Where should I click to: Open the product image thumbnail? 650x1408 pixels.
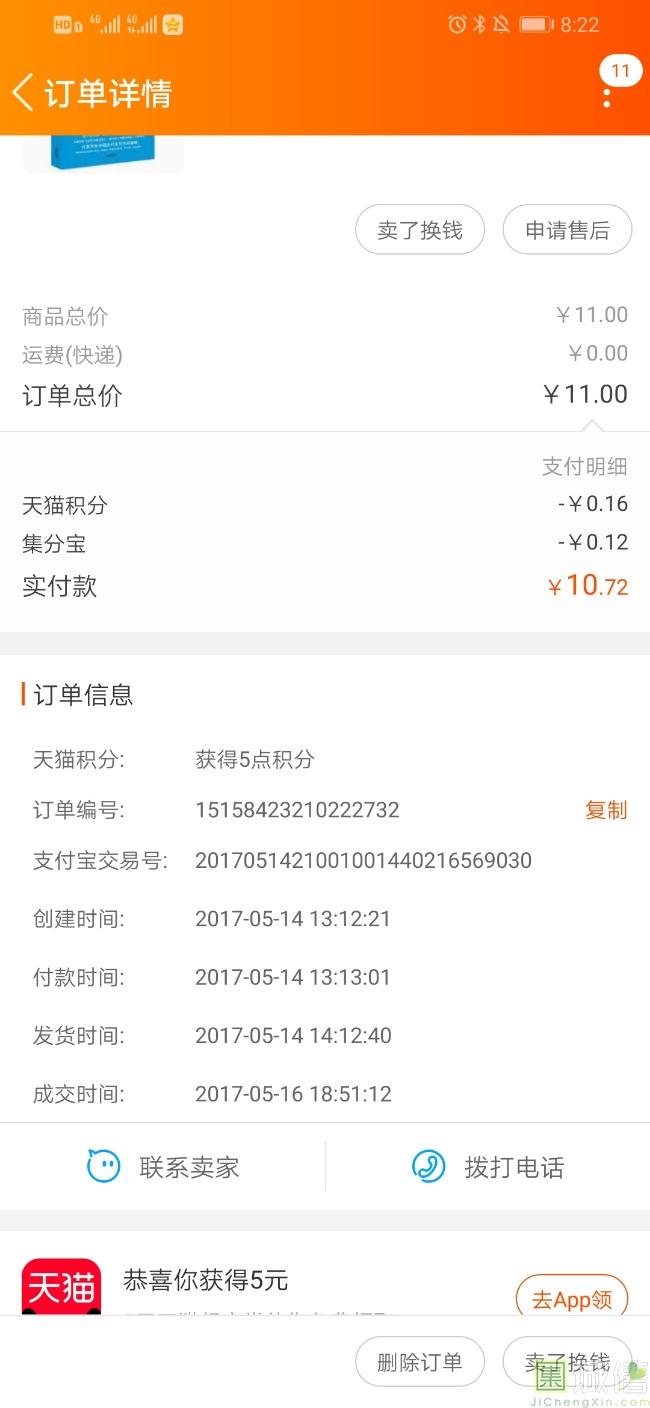point(103,154)
